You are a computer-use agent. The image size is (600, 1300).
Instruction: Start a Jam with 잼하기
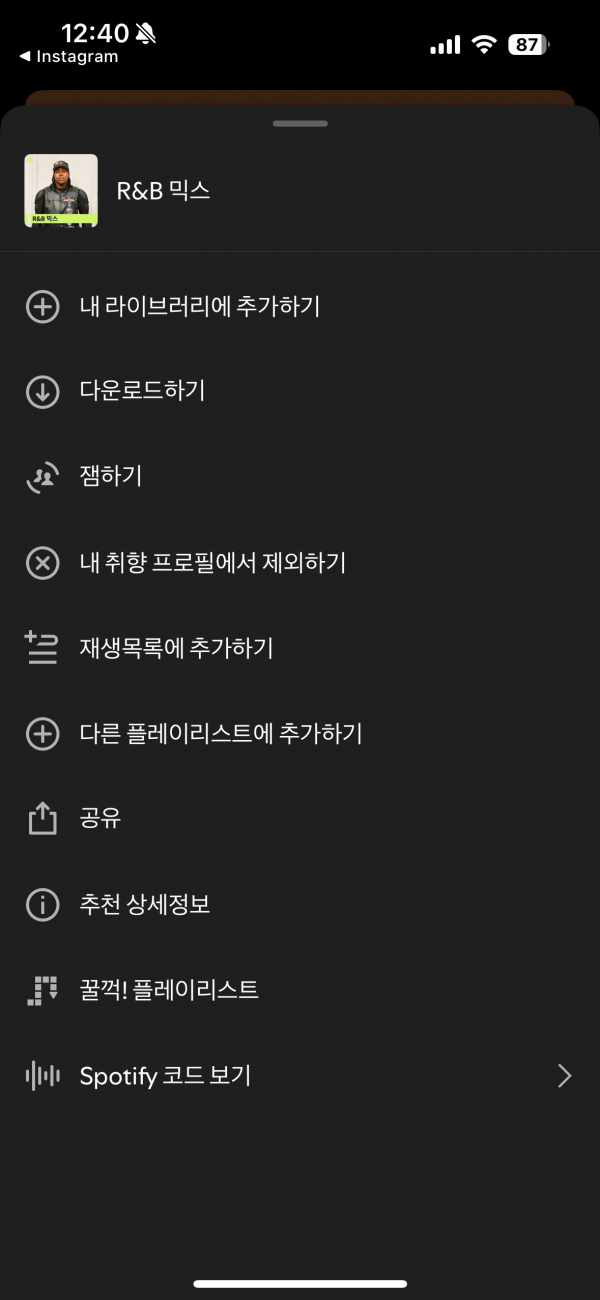pos(110,477)
